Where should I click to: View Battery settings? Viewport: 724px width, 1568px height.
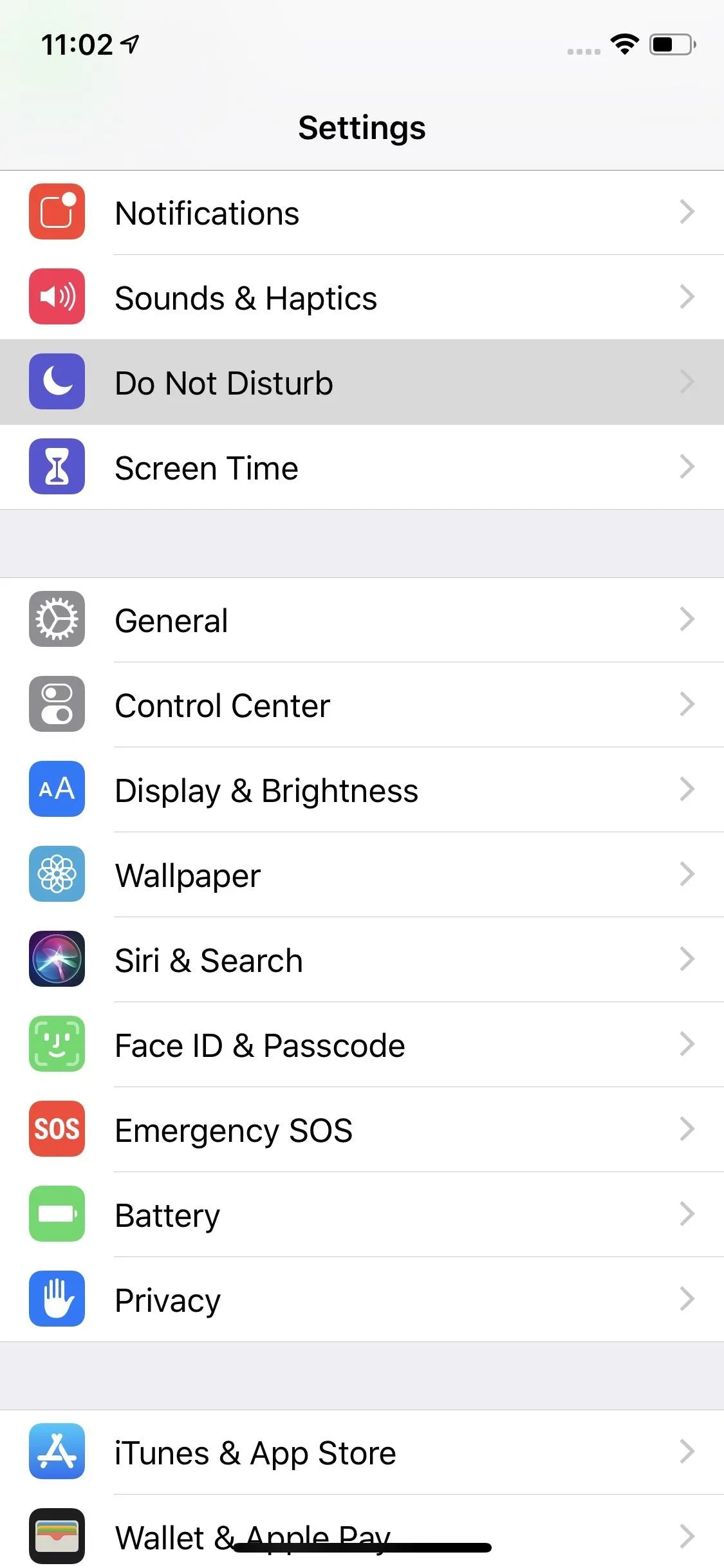click(362, 1215)
